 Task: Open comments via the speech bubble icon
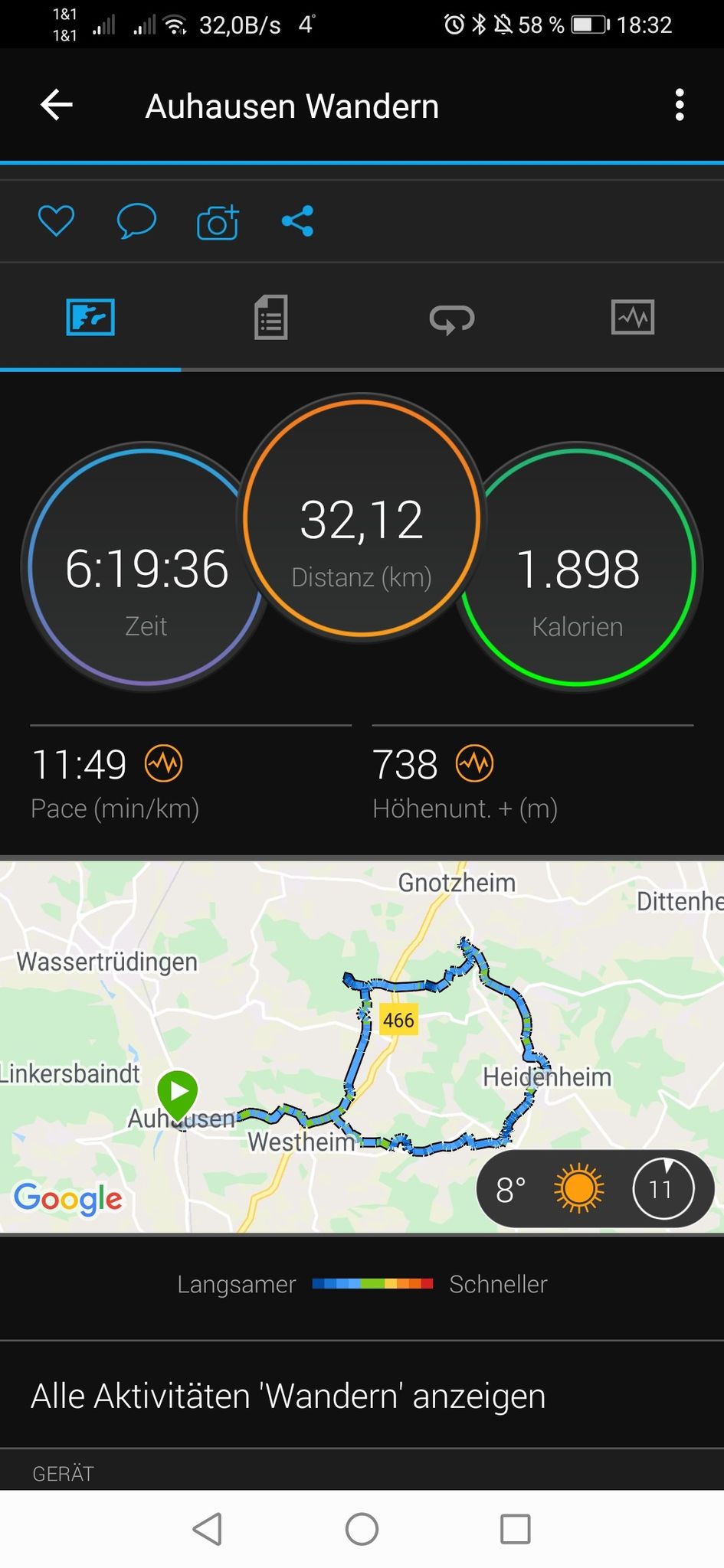(x=136, y=221)
